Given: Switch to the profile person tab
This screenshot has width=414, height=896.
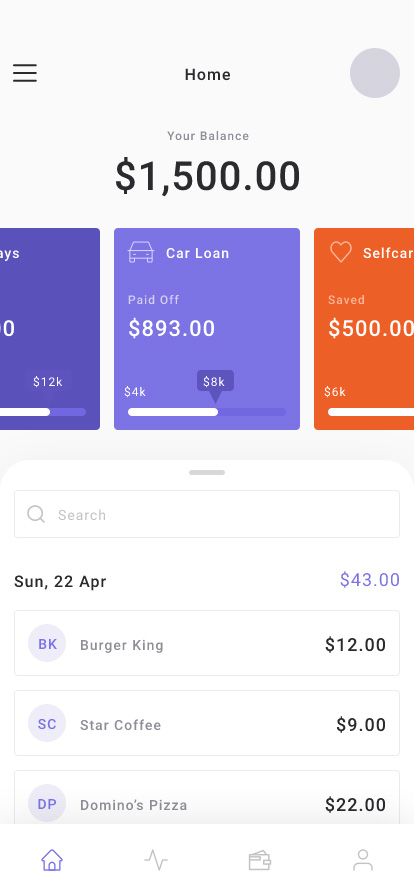Looking at the screenshot, I should tap(363, 859).
